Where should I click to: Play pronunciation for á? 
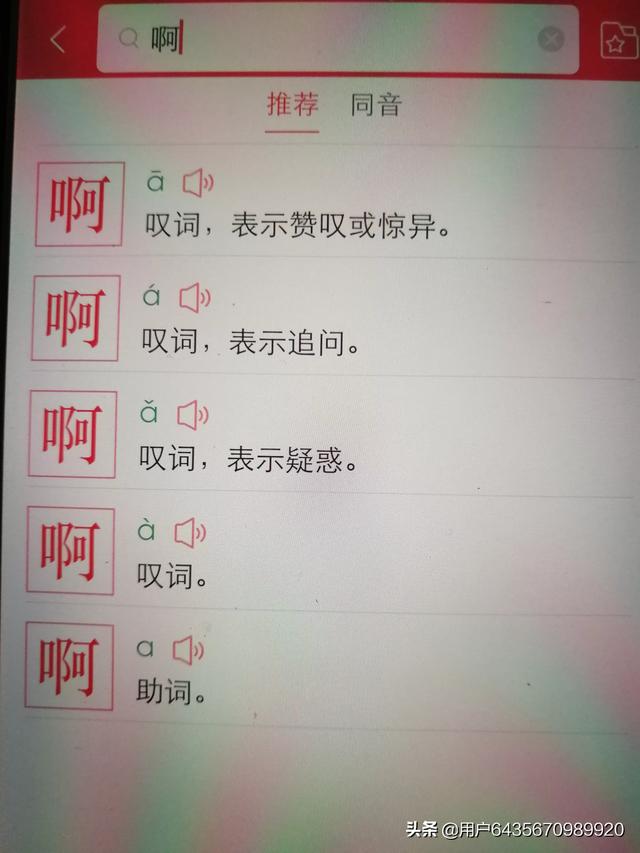coord(194,297)
